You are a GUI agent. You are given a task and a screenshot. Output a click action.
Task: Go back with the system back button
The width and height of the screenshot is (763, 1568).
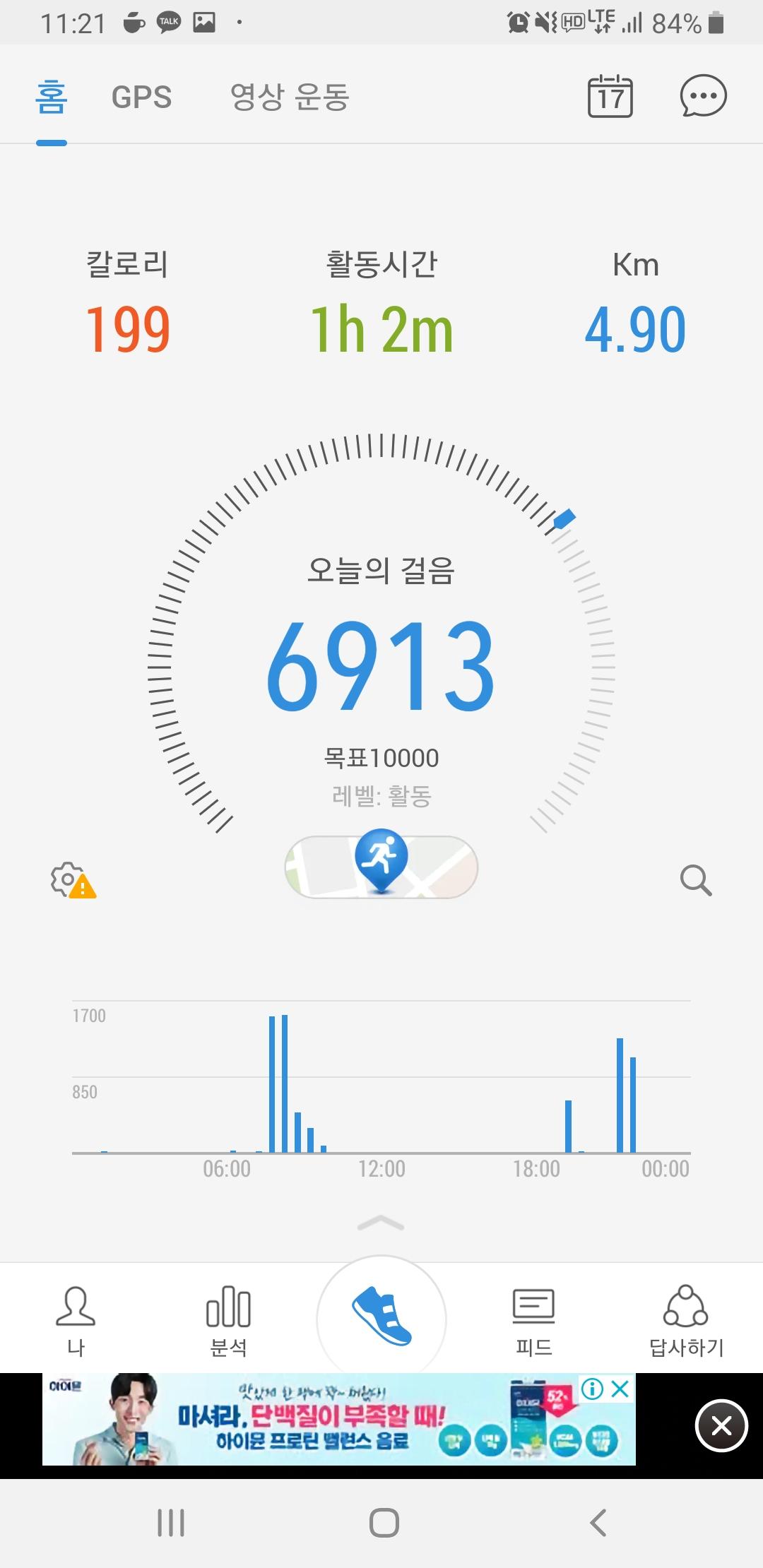[x=598, y=1522]
